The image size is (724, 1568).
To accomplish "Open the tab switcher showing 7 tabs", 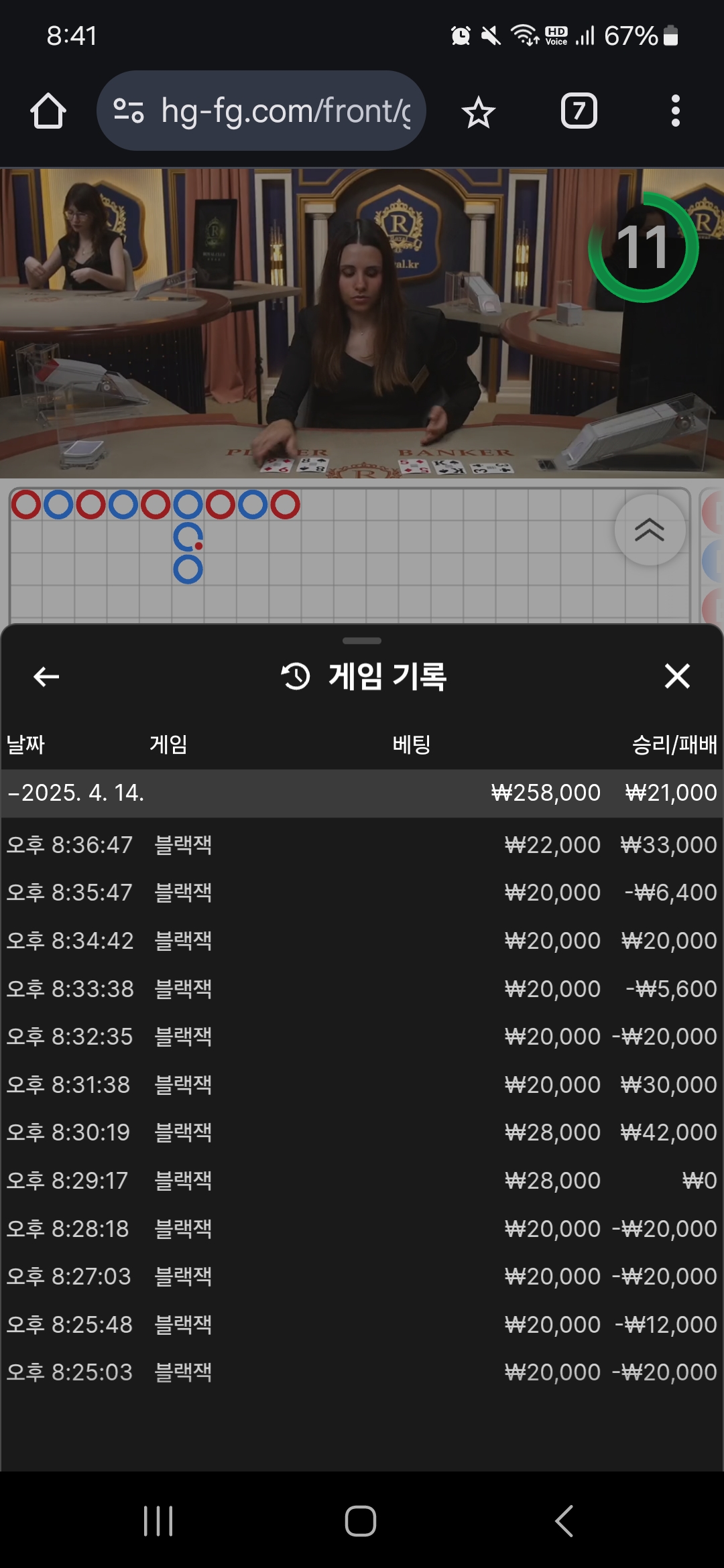I will (579, 111).
